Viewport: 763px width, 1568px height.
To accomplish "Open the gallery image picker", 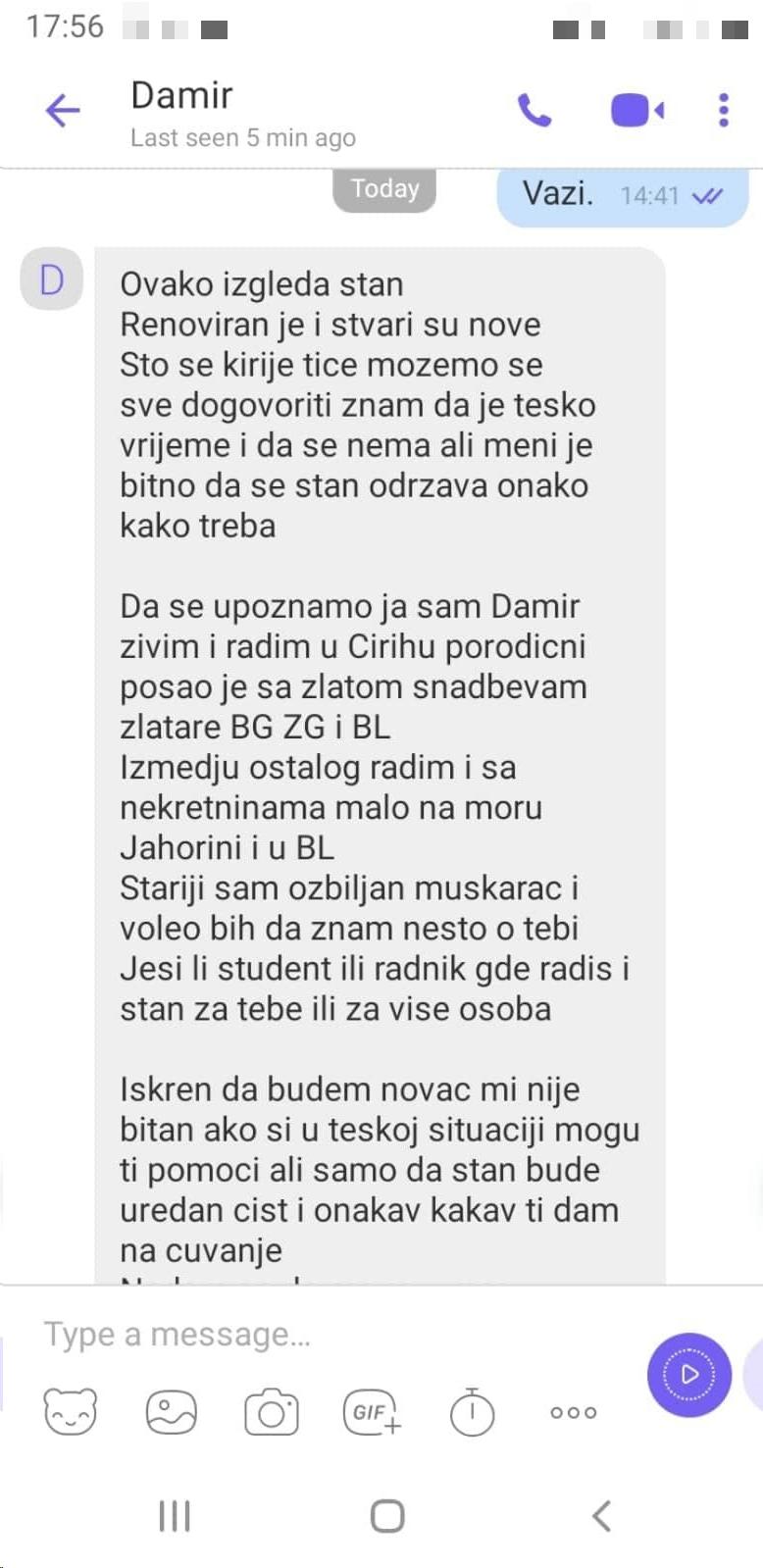I will (171, 1412).
